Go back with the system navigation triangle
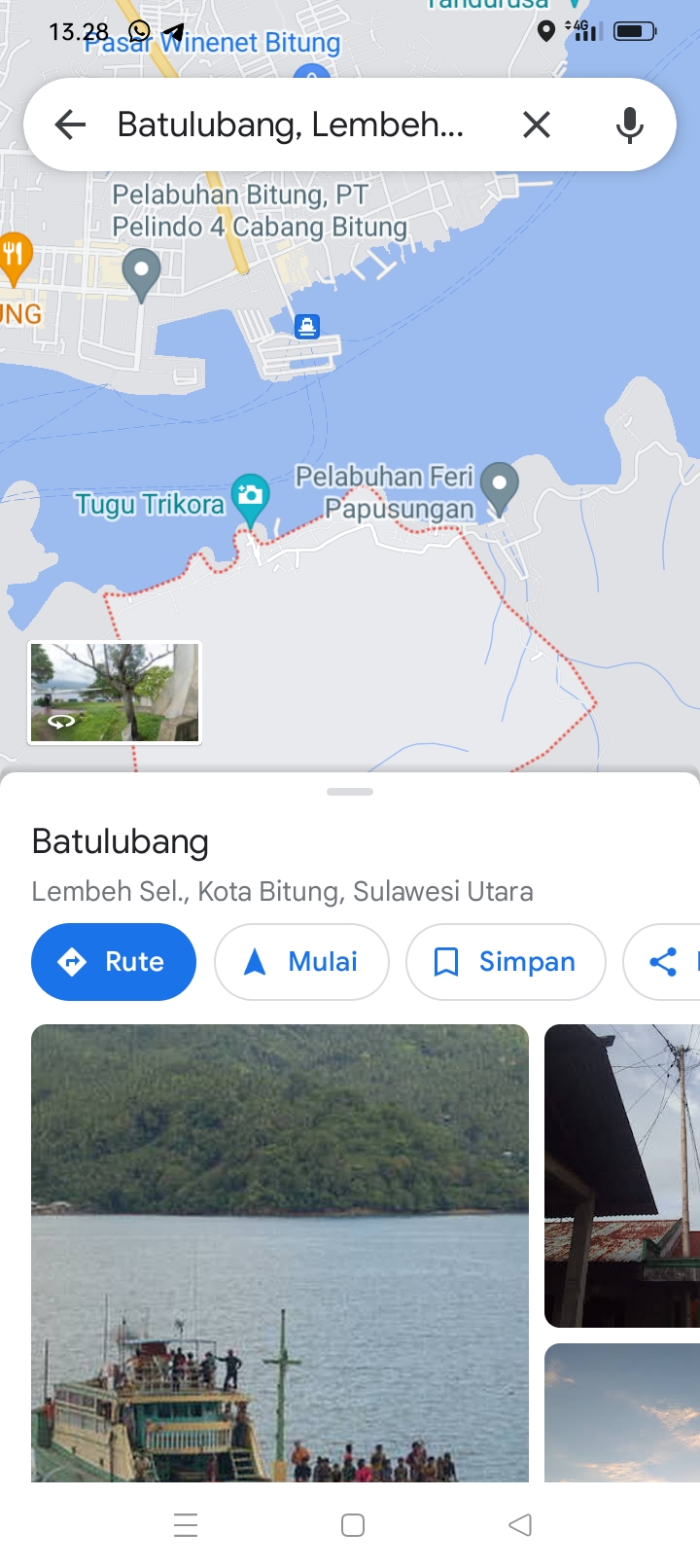700x1568 pixels. (520, 1524)
